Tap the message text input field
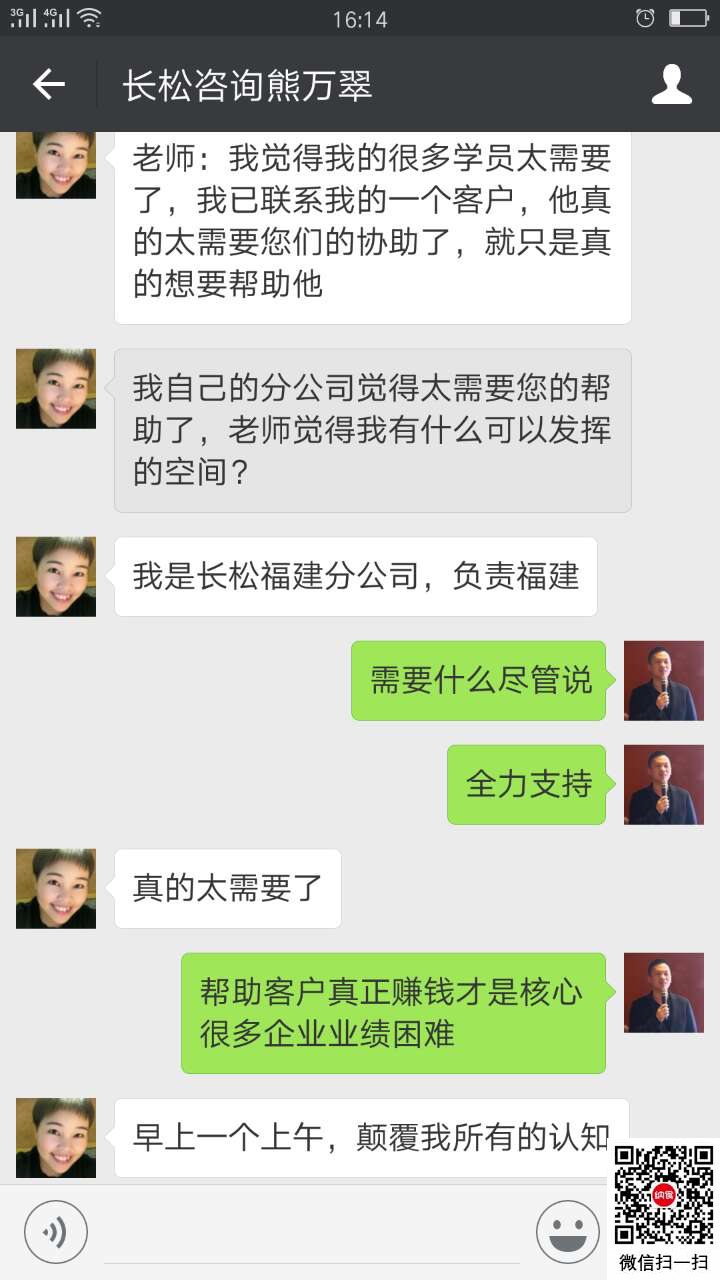 312,1232
